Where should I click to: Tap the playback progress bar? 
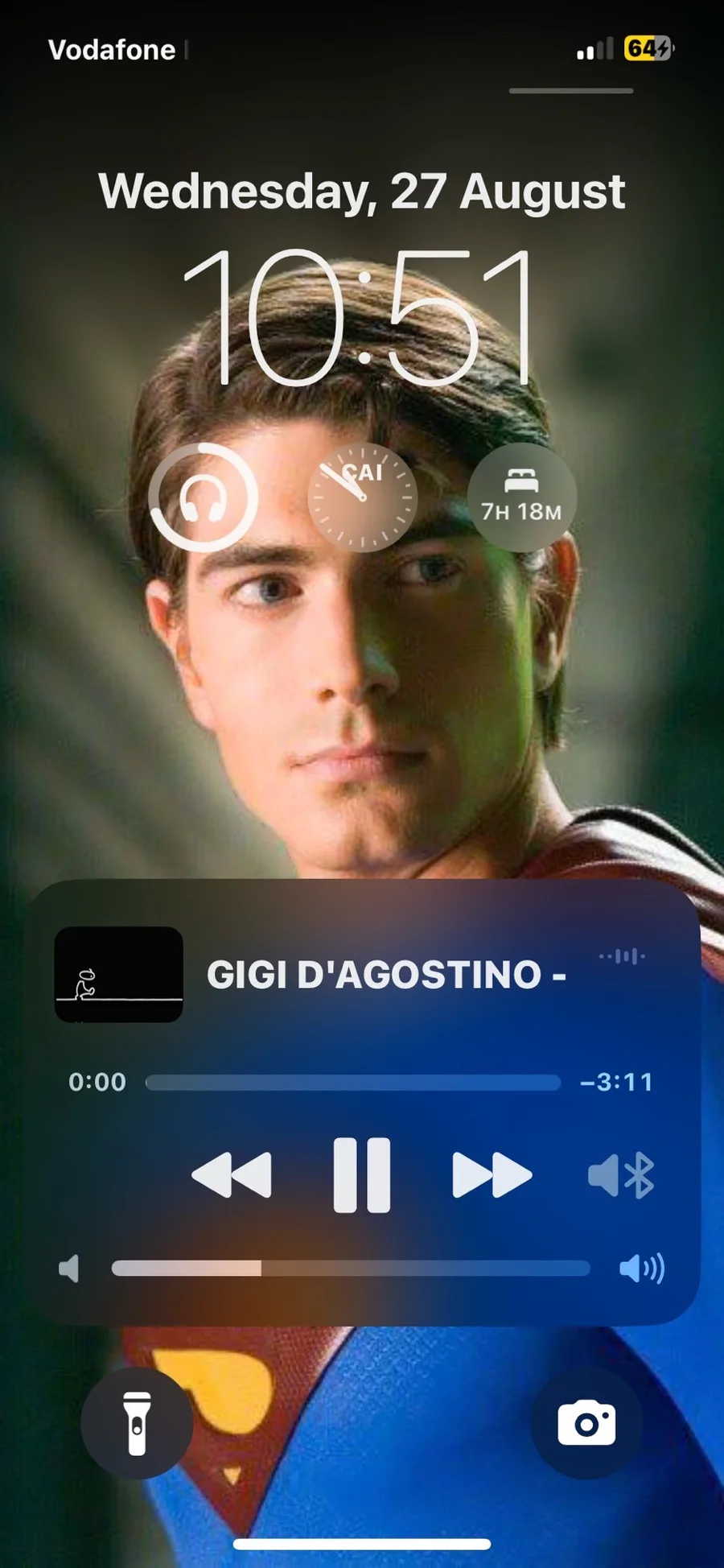tap(352, 1083)
